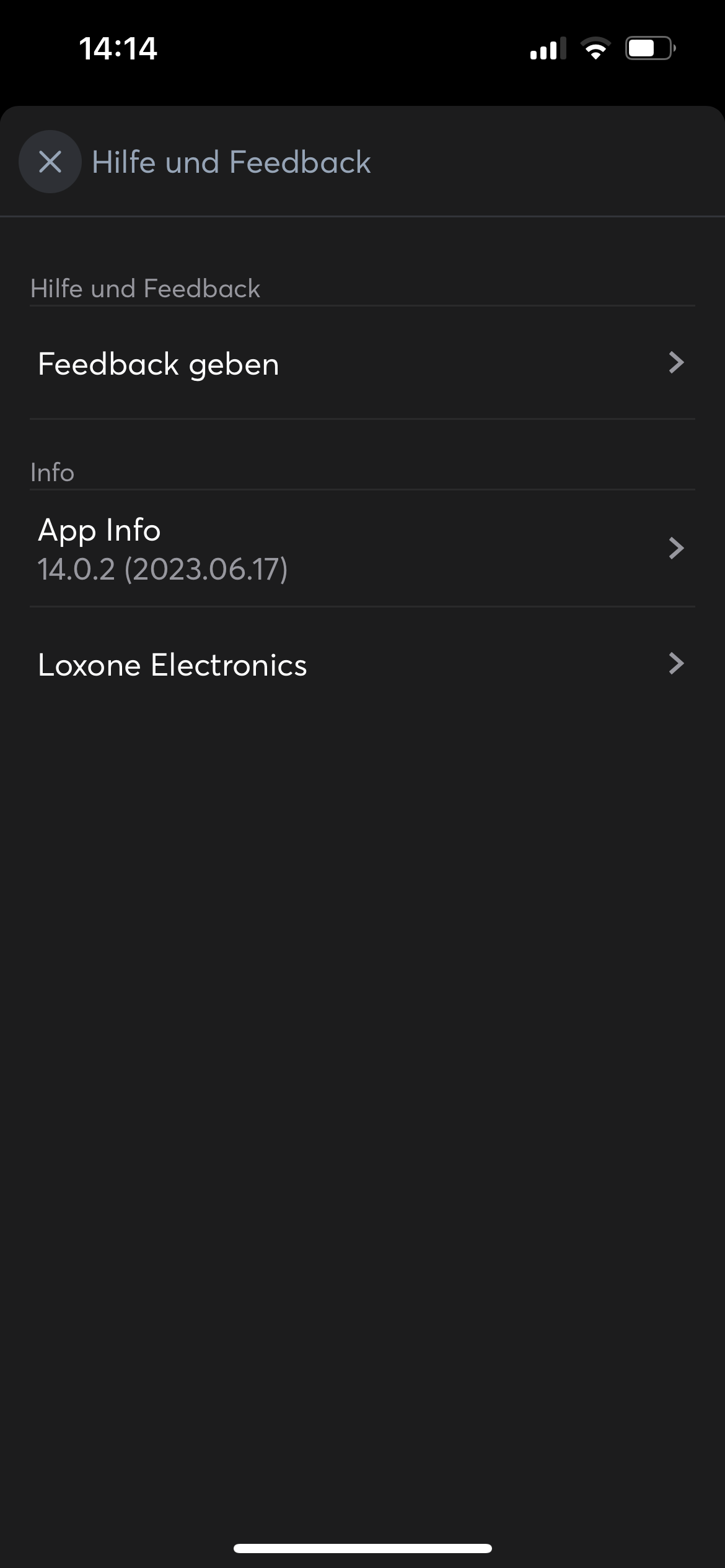Close the Hilfe und Feedback screen
Viewport: 725px width, 1568px height.
50,162
